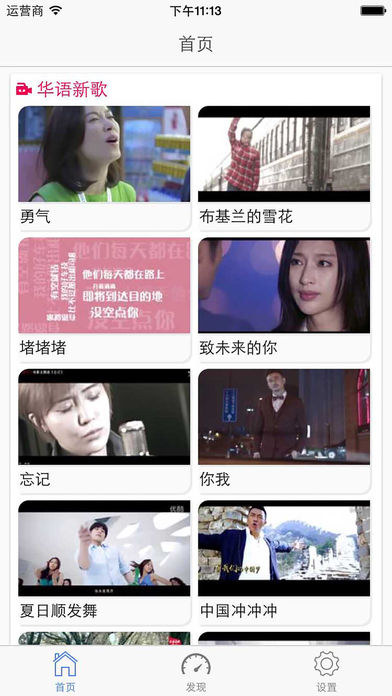Play the 中国冲冲冲 video
The height and width of the screenshot is (696, 392).
[284, 562]
